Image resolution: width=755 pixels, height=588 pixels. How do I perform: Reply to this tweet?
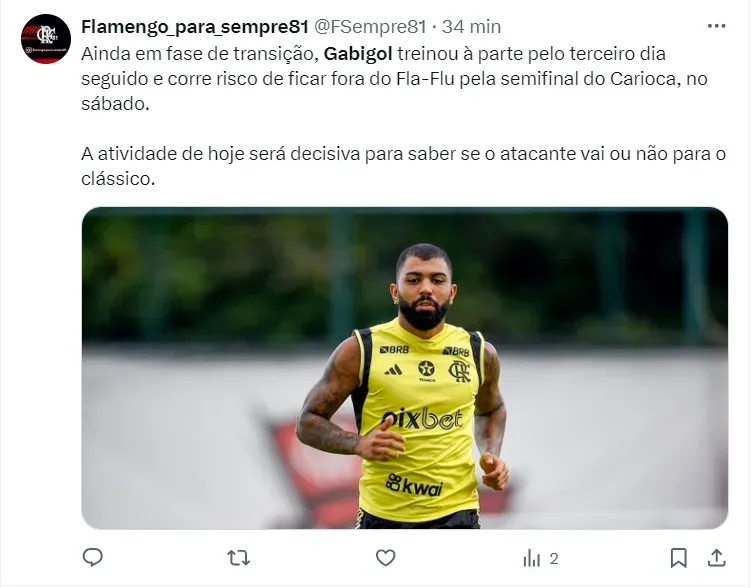(x=93, y=558)
